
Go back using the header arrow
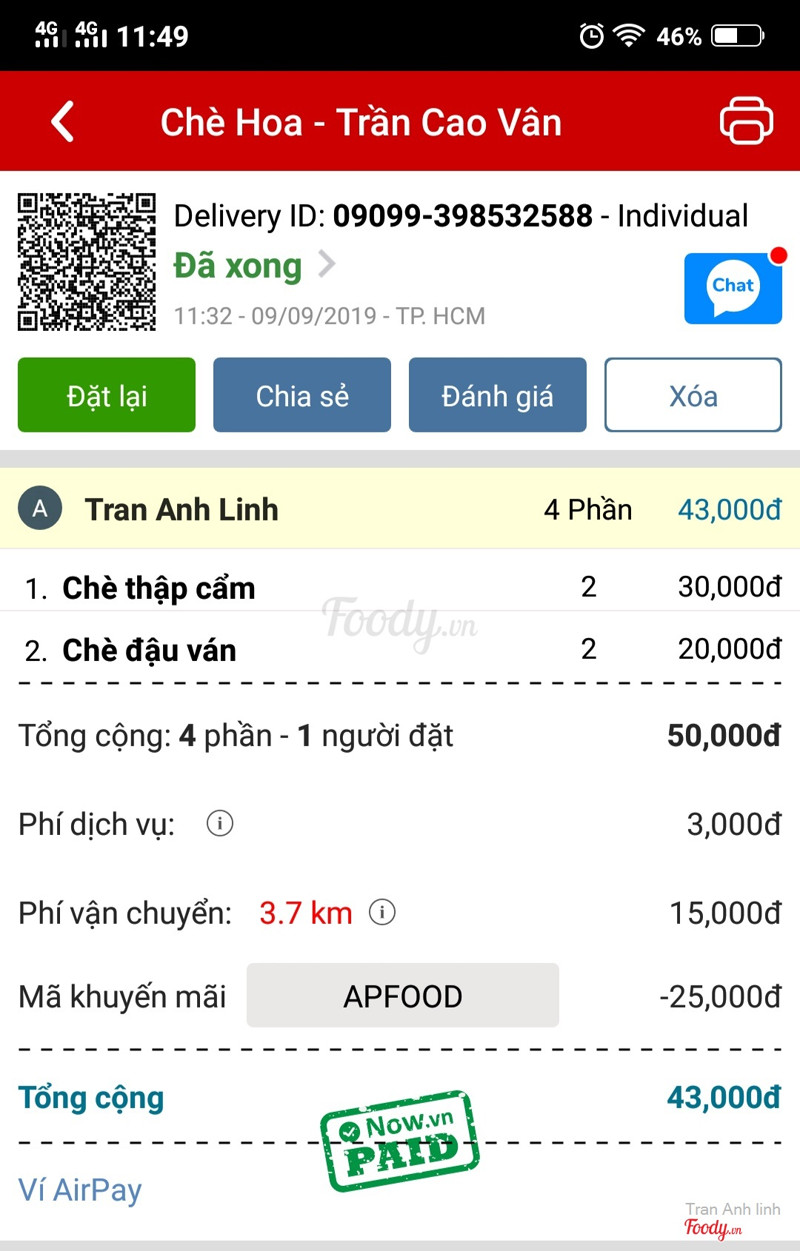tap(63, 122)
